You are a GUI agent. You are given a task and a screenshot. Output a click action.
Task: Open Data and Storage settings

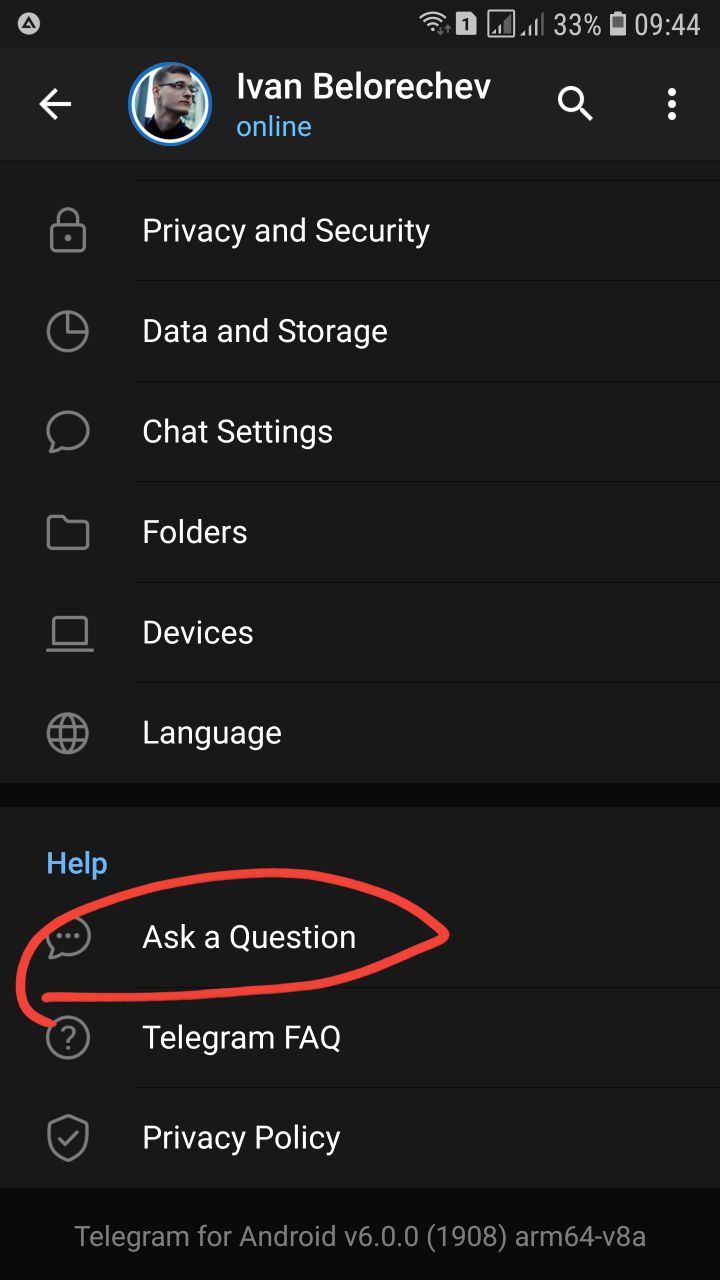pos(360,331)
